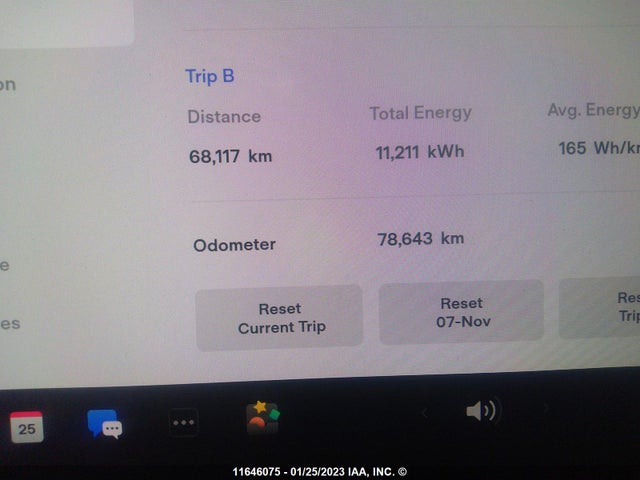Reset the 07-Nov trip
Image resolution: width=640 pixels, height=480 pixels.
point(461,312)
